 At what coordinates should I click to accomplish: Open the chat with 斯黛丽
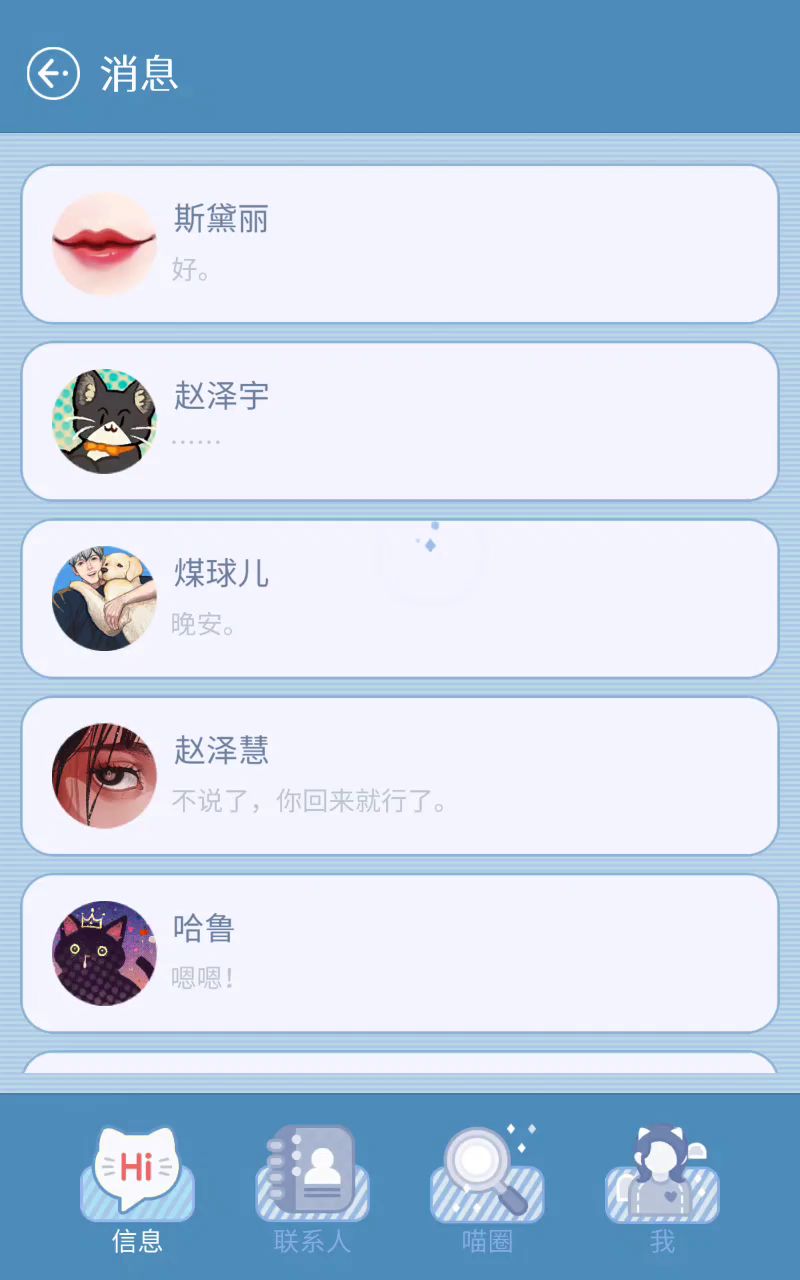400,244
